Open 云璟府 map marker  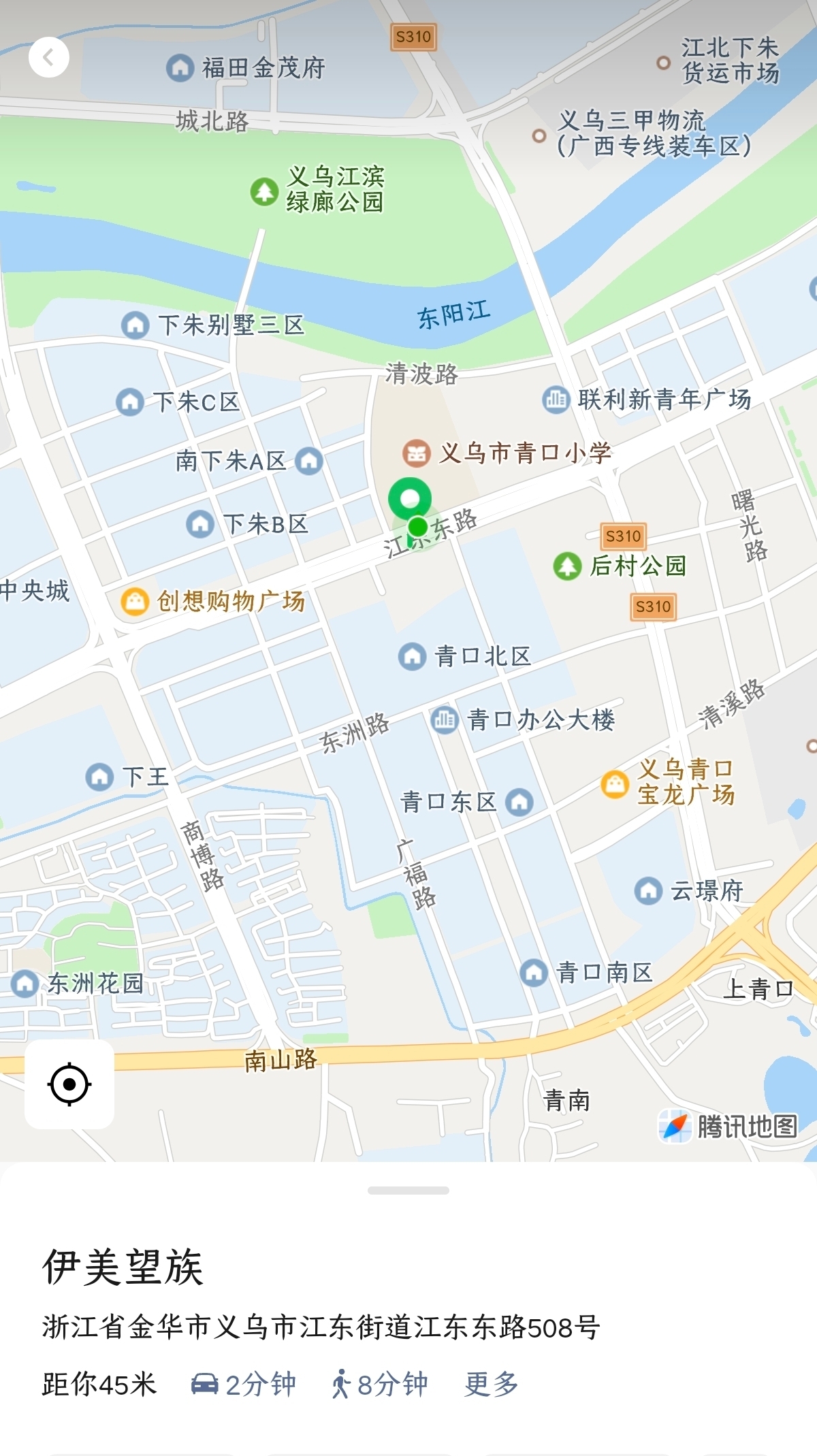tap(648, 890)
